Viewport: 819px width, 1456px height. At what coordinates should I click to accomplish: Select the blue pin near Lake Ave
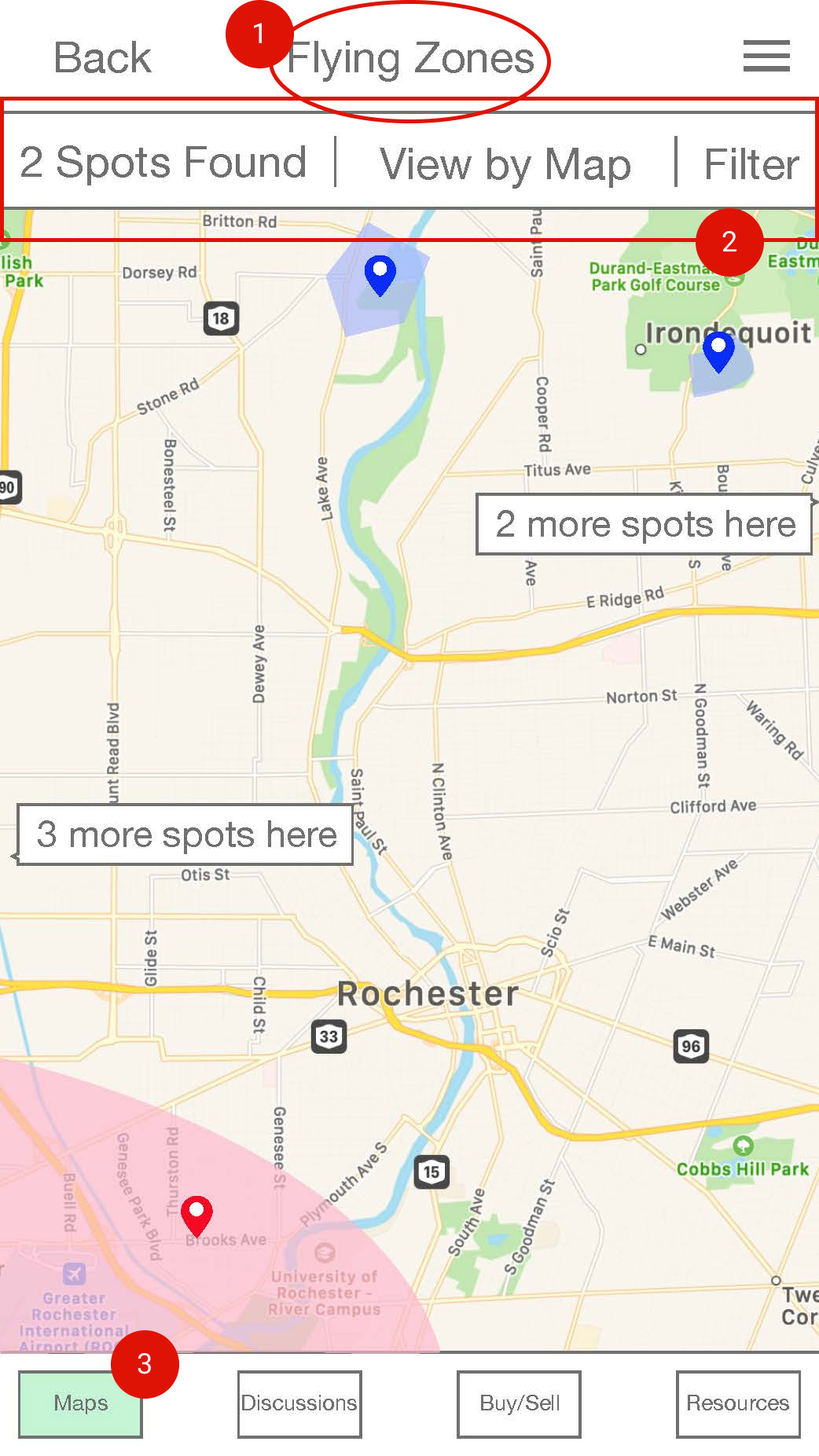tap(380, 273)
